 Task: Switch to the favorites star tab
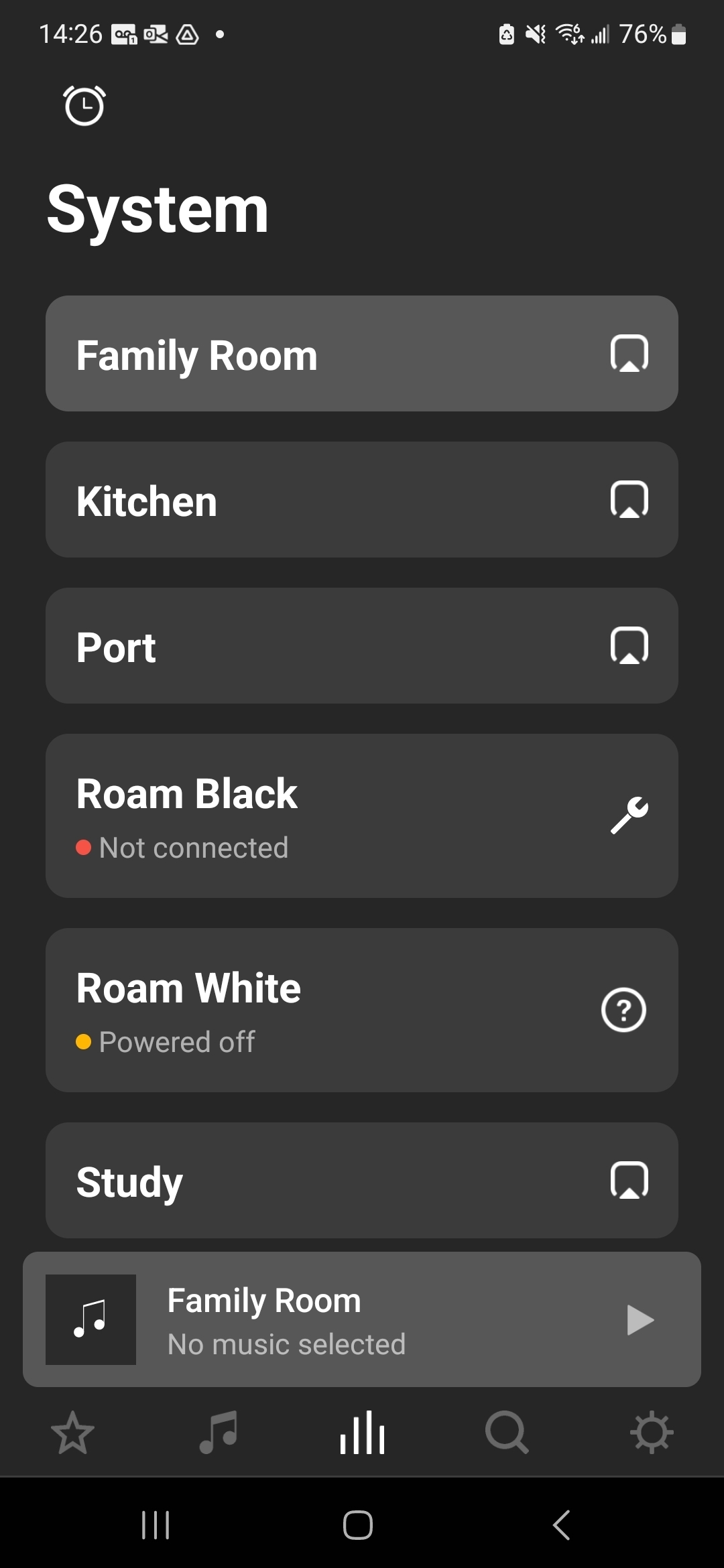coord(72,1433)
